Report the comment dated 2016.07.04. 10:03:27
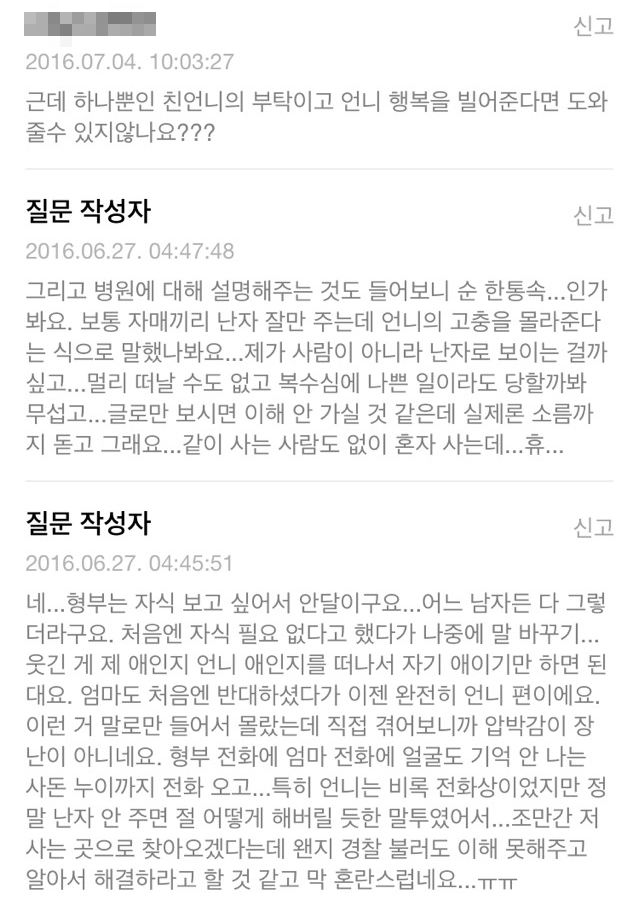The image size is (639, 901). pyautogui.click(x=593, y=27)
